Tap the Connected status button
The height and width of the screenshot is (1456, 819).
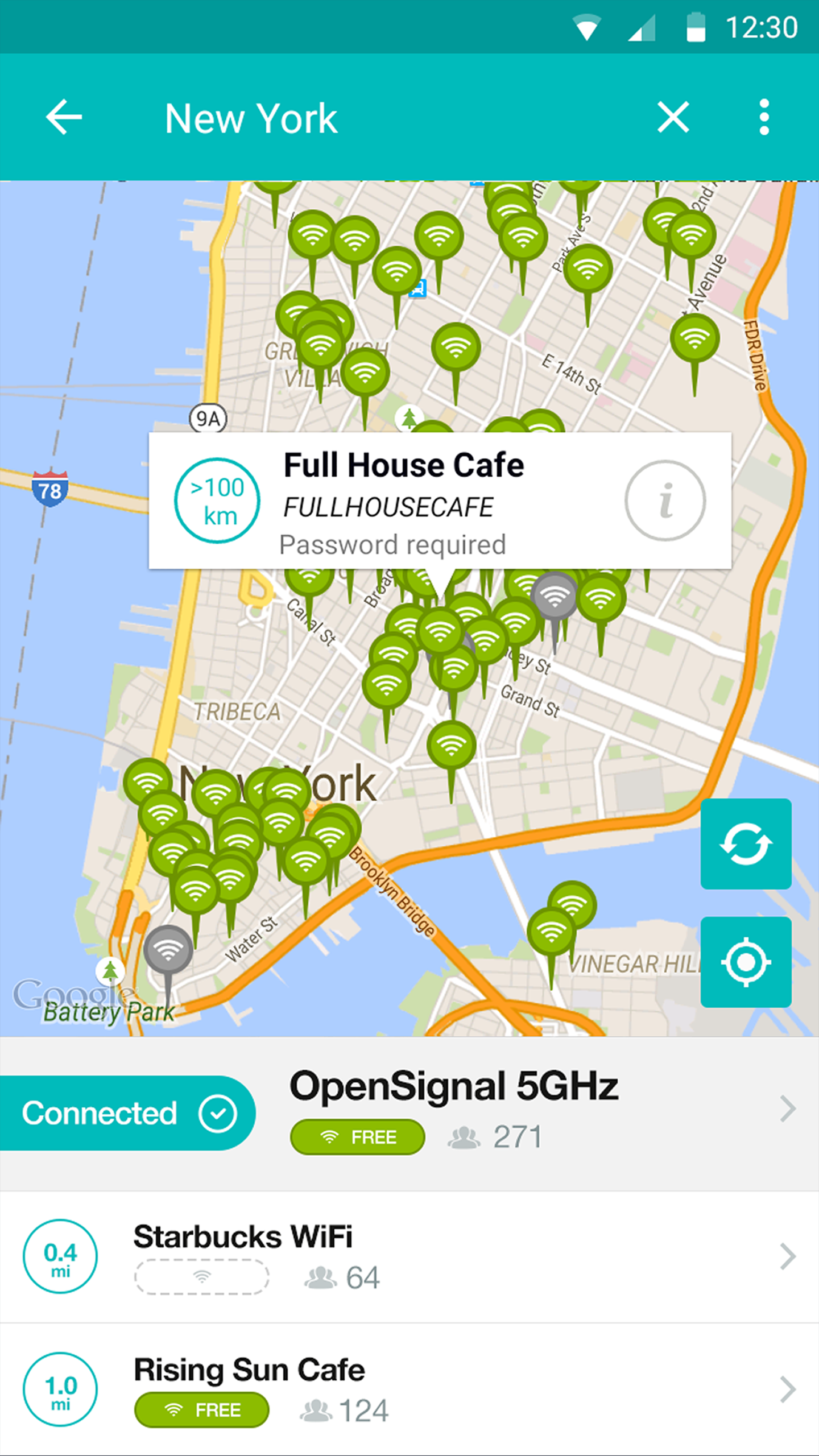point(127,1113)
